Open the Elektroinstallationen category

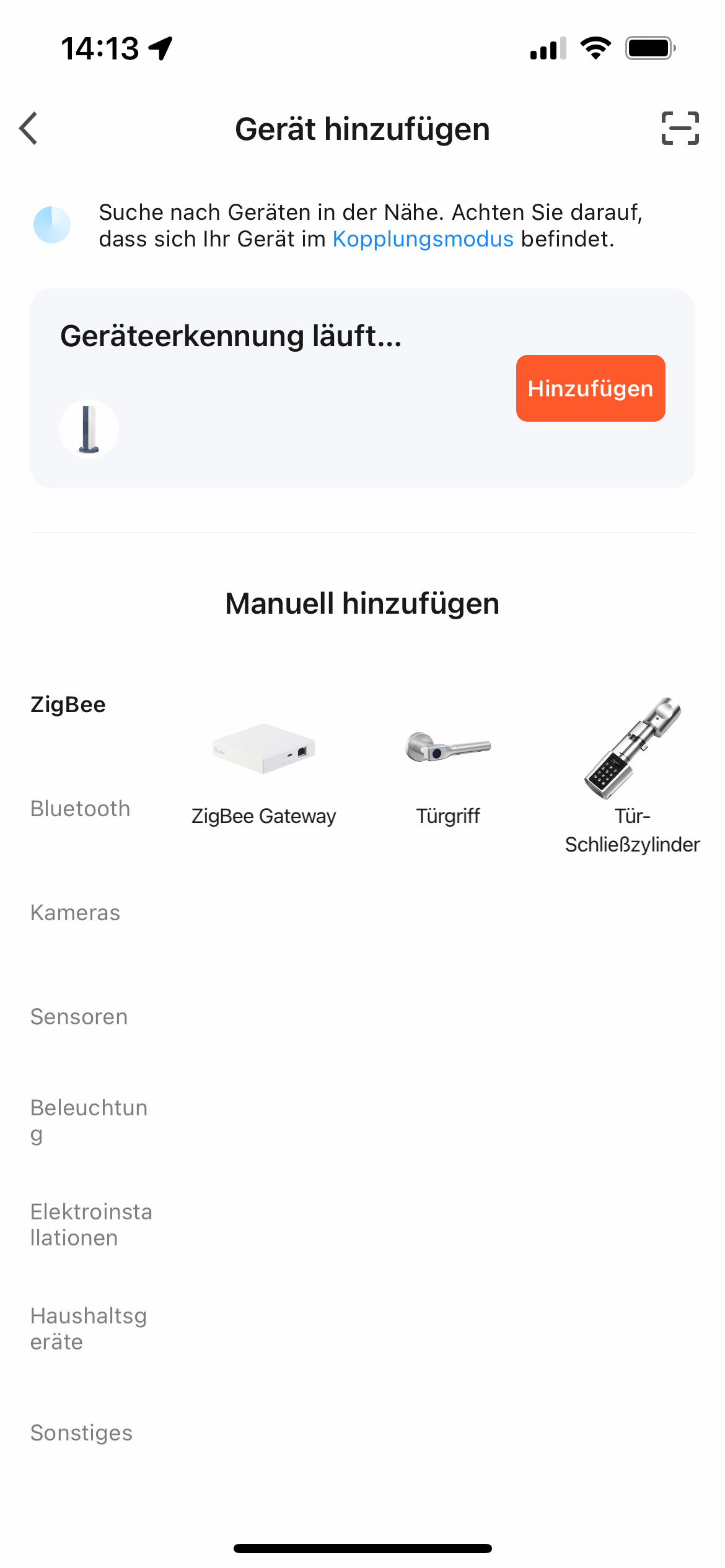coord(91,1225)
